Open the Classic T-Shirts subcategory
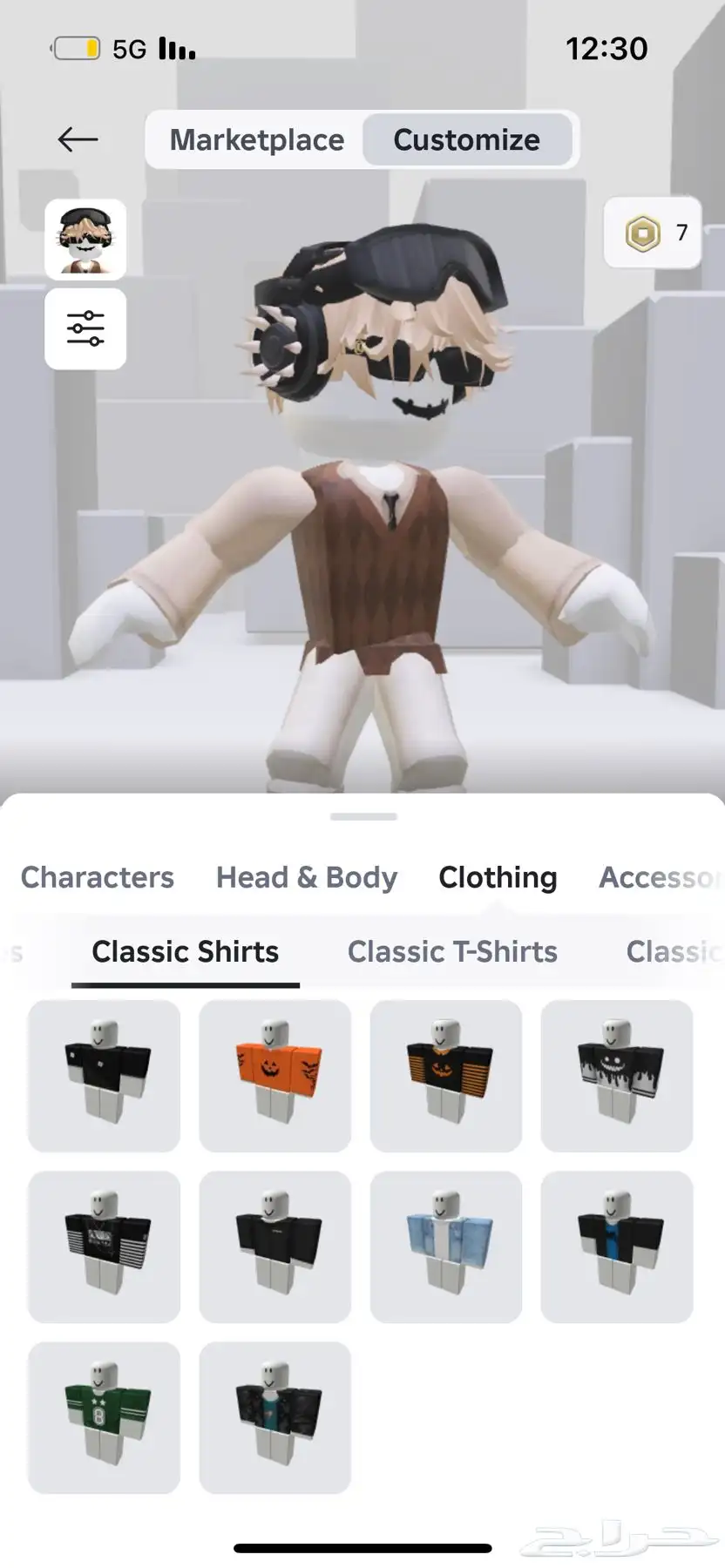Image resolution: width=725 pixels, height=1568 pixels. click(452, 951)
